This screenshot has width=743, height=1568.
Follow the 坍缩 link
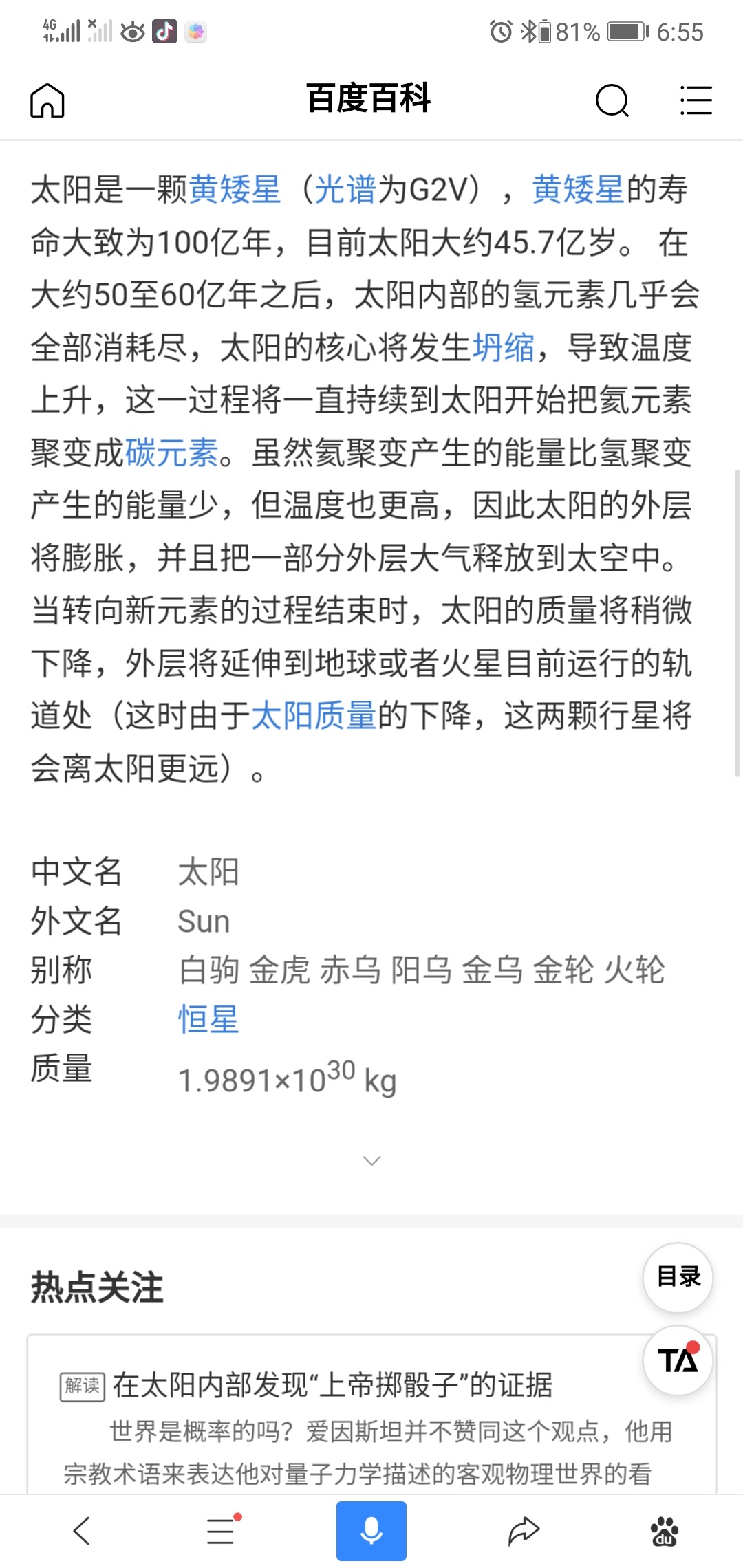[x=504, y=347]
